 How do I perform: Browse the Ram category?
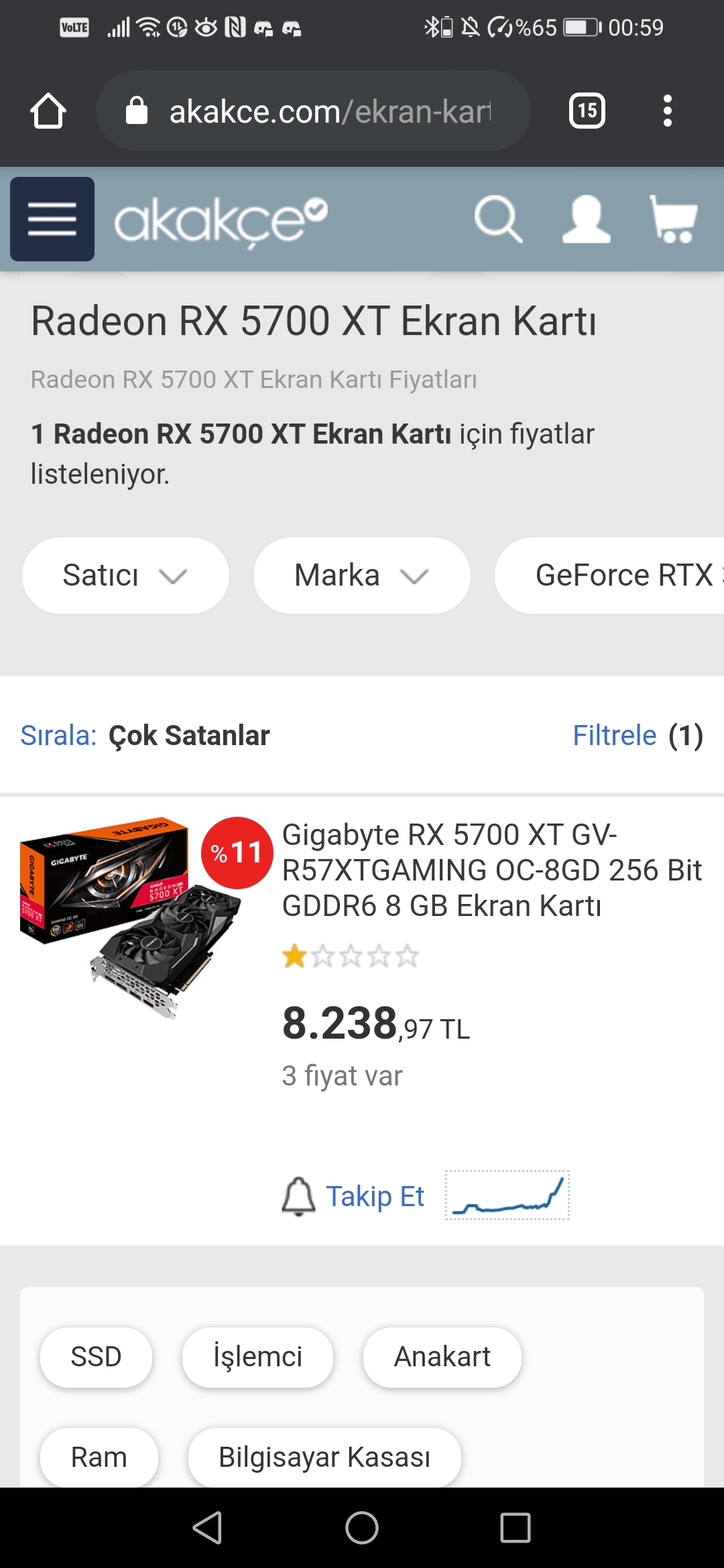coord(99,1457)
